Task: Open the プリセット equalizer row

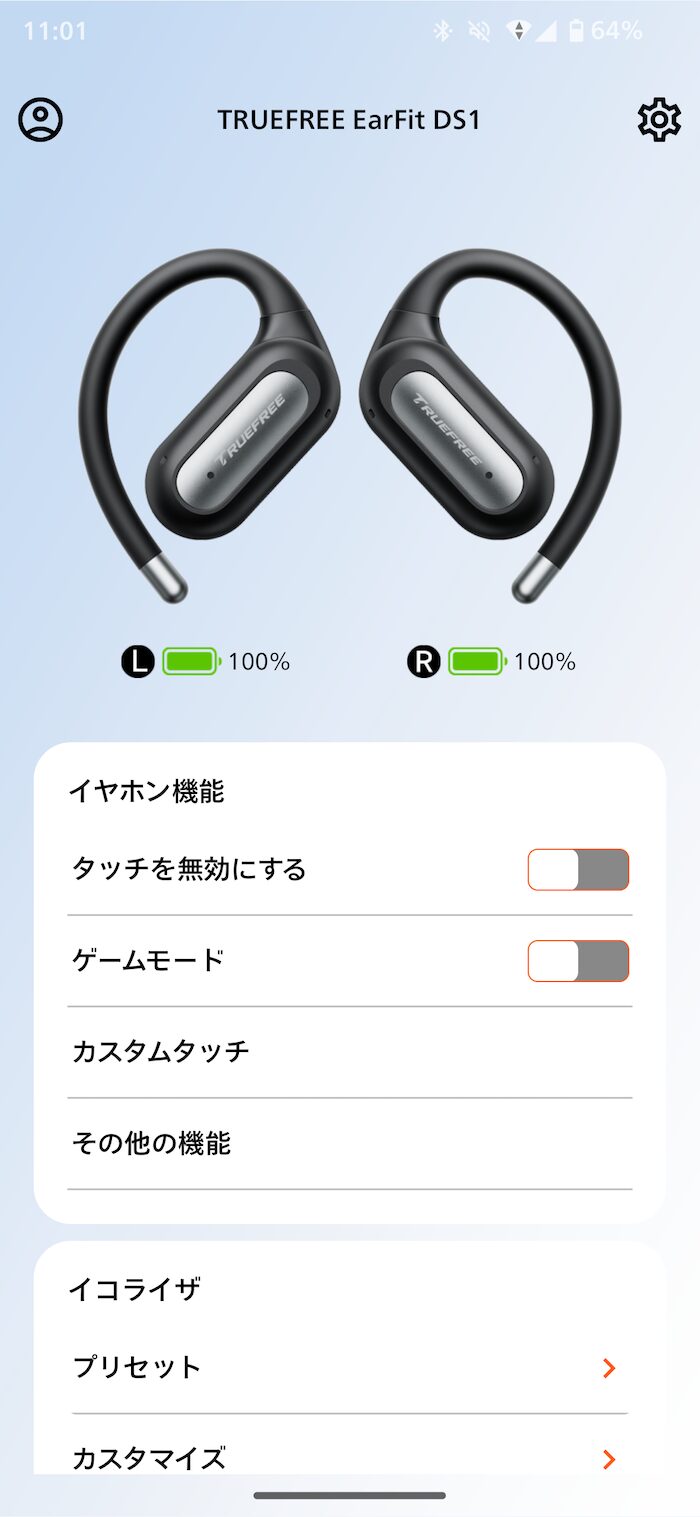Action: [x=350, y=1367]
